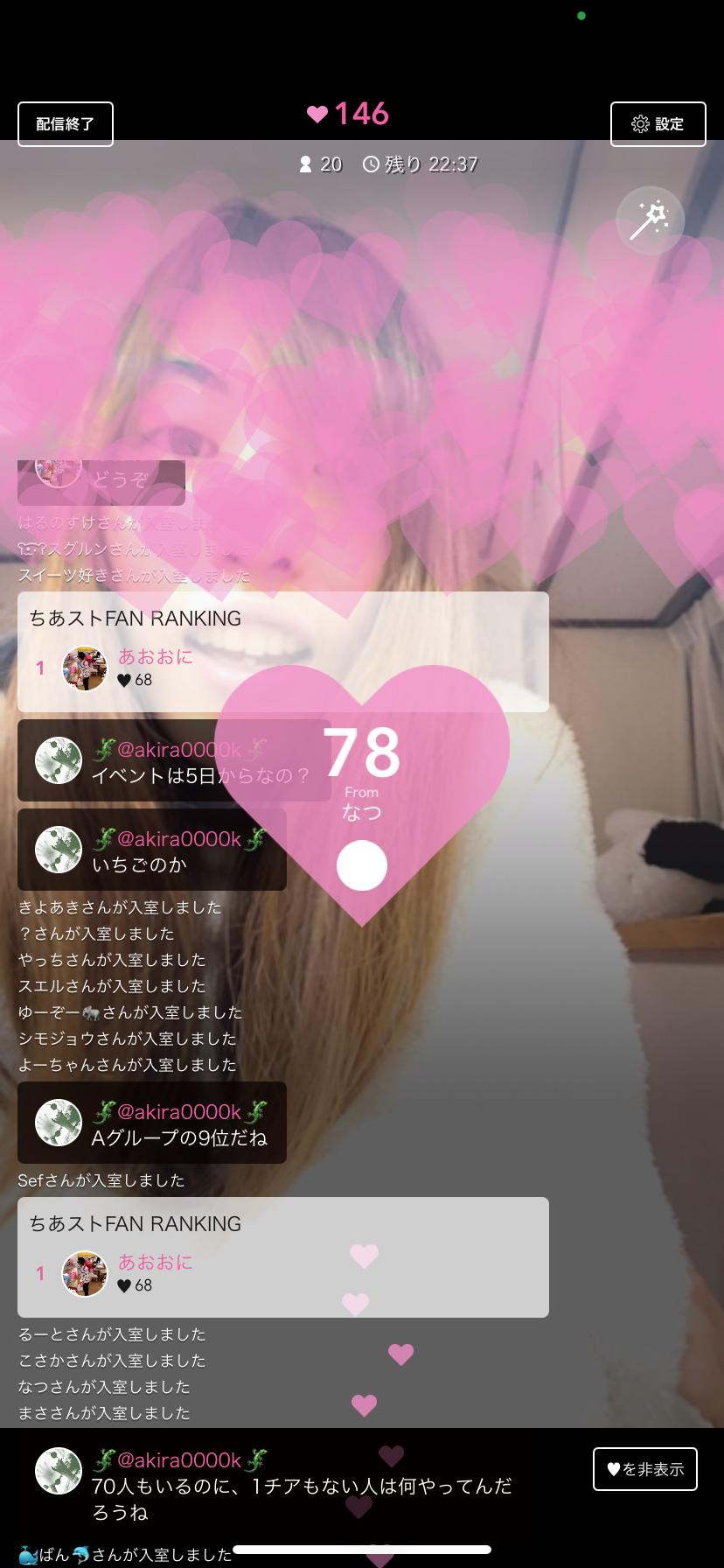Open the 設定 settings button
Viewport: 724px width, 1568px height.
[x=658, y=124]
